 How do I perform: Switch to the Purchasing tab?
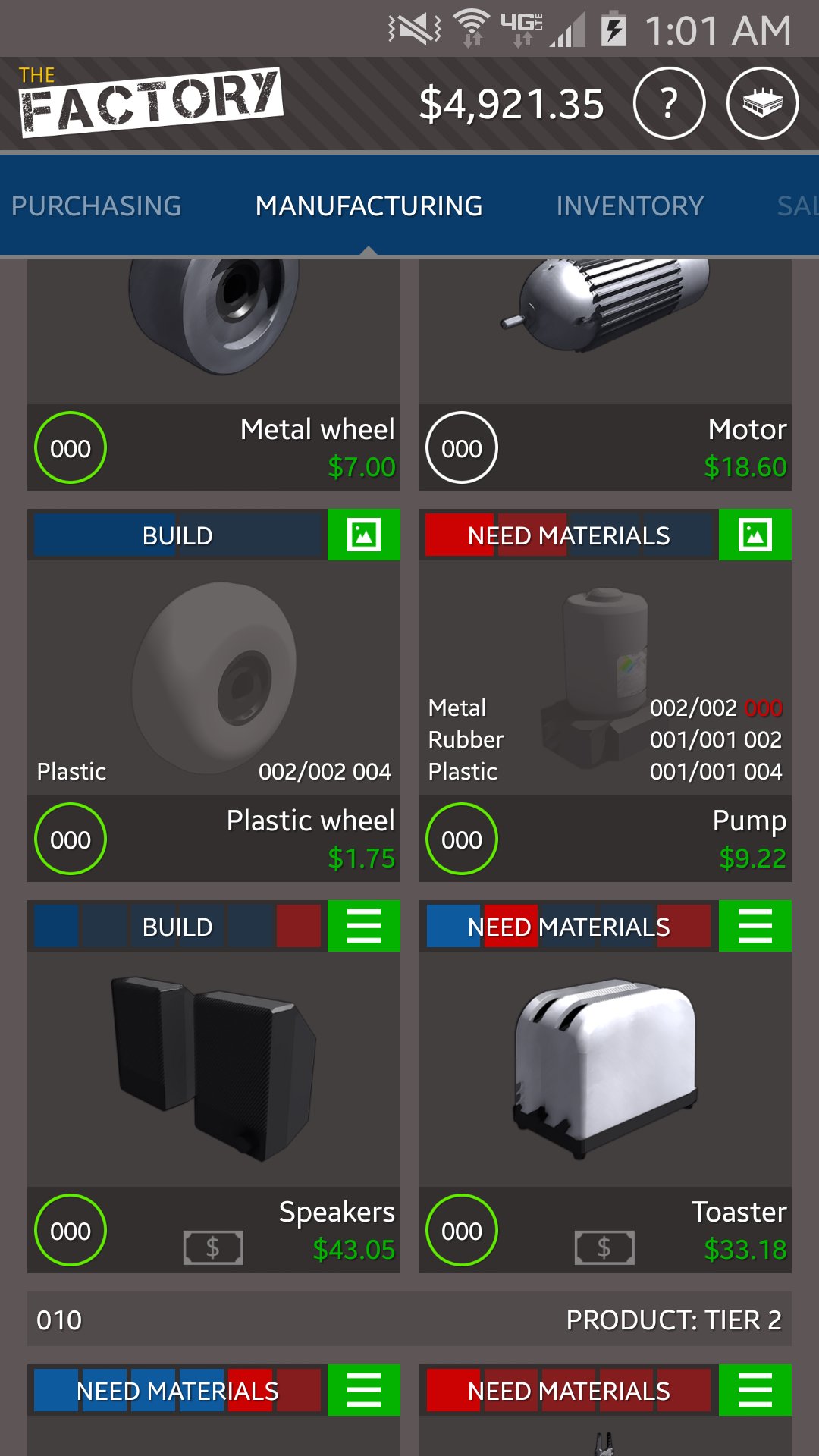click(96, 206)
